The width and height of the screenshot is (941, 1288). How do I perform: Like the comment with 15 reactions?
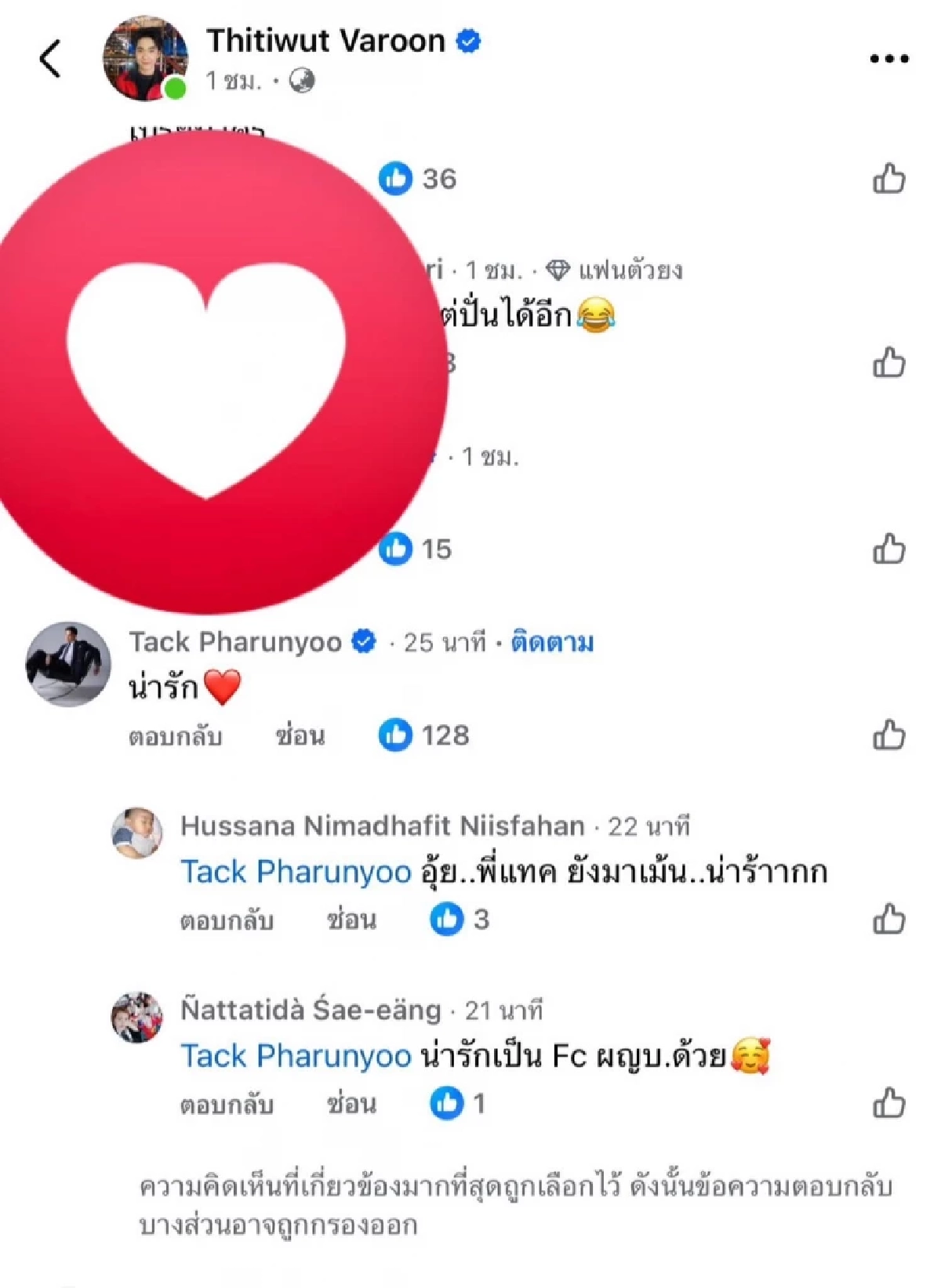tap(888, 550)
